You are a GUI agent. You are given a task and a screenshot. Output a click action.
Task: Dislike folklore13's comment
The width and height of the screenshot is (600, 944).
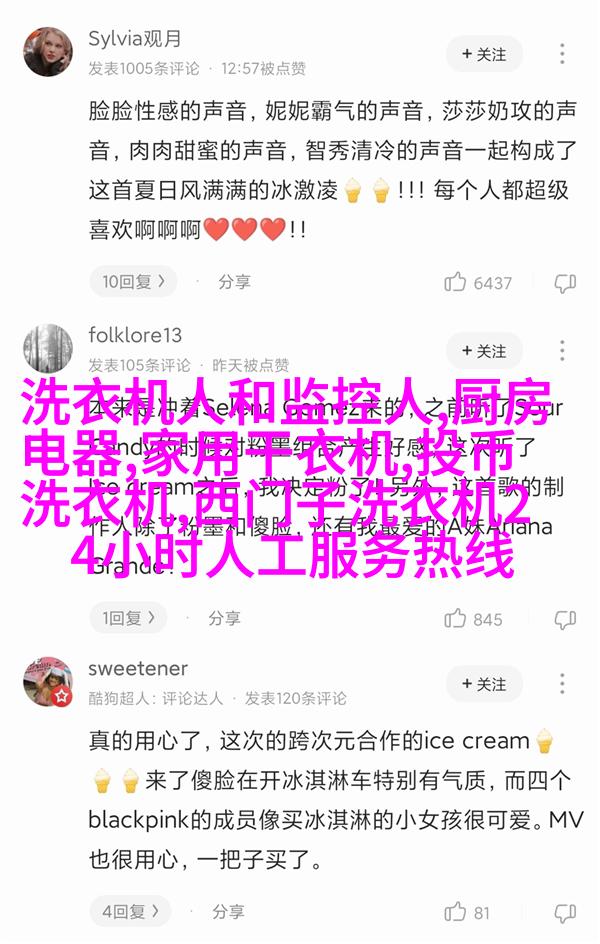point(566,619)
